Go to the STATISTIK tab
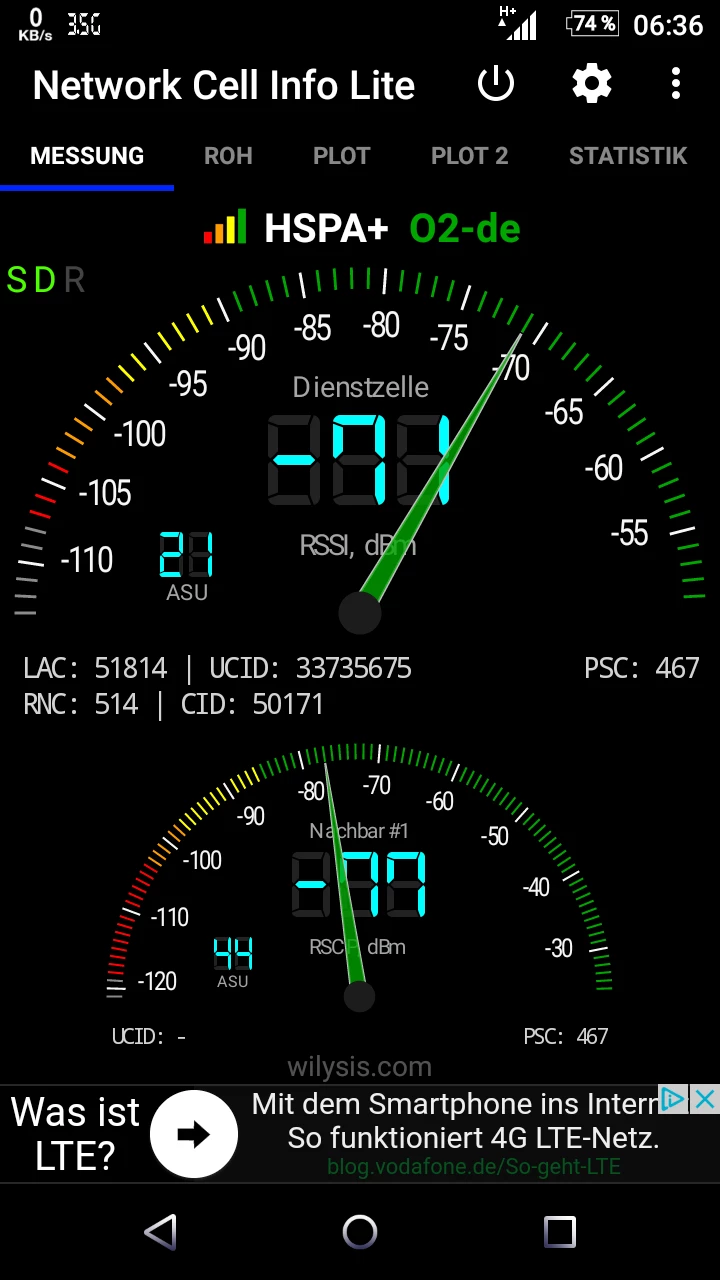 point(627,156)
